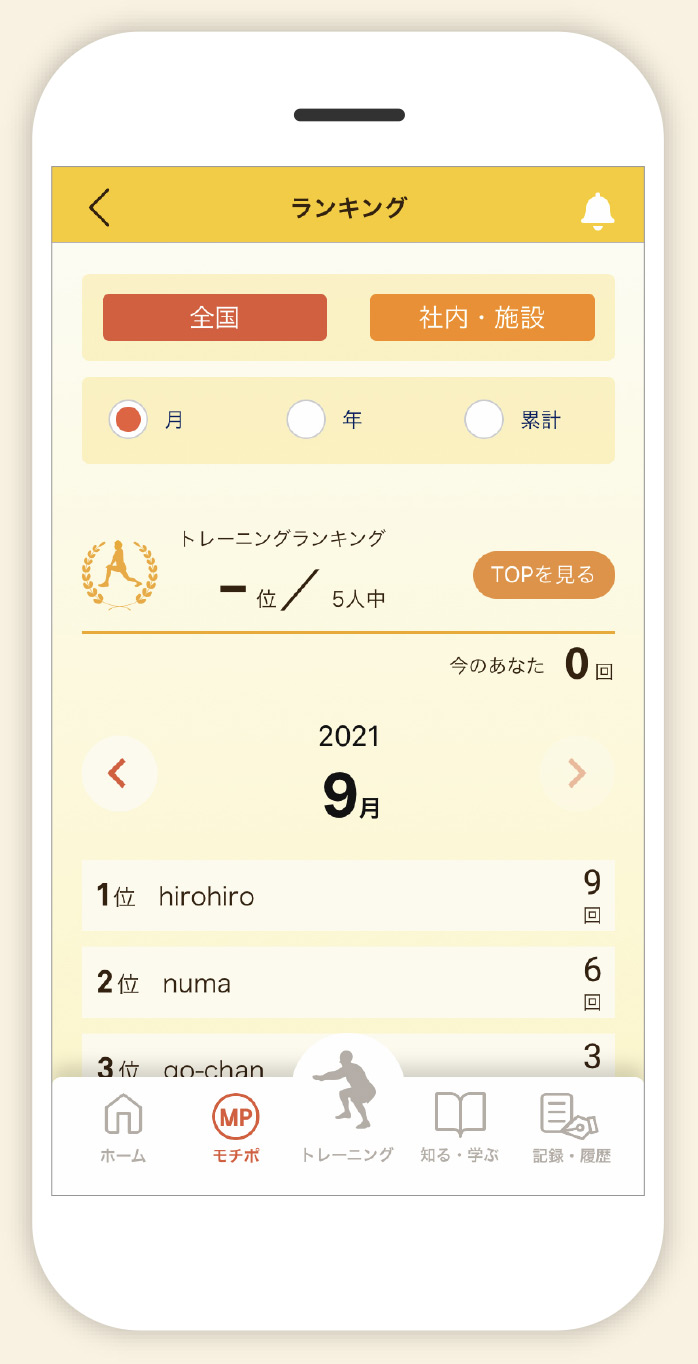Switch to the 知る・学ぶ tab
Screen dimensions: 698x1364
coord(459,1128)
